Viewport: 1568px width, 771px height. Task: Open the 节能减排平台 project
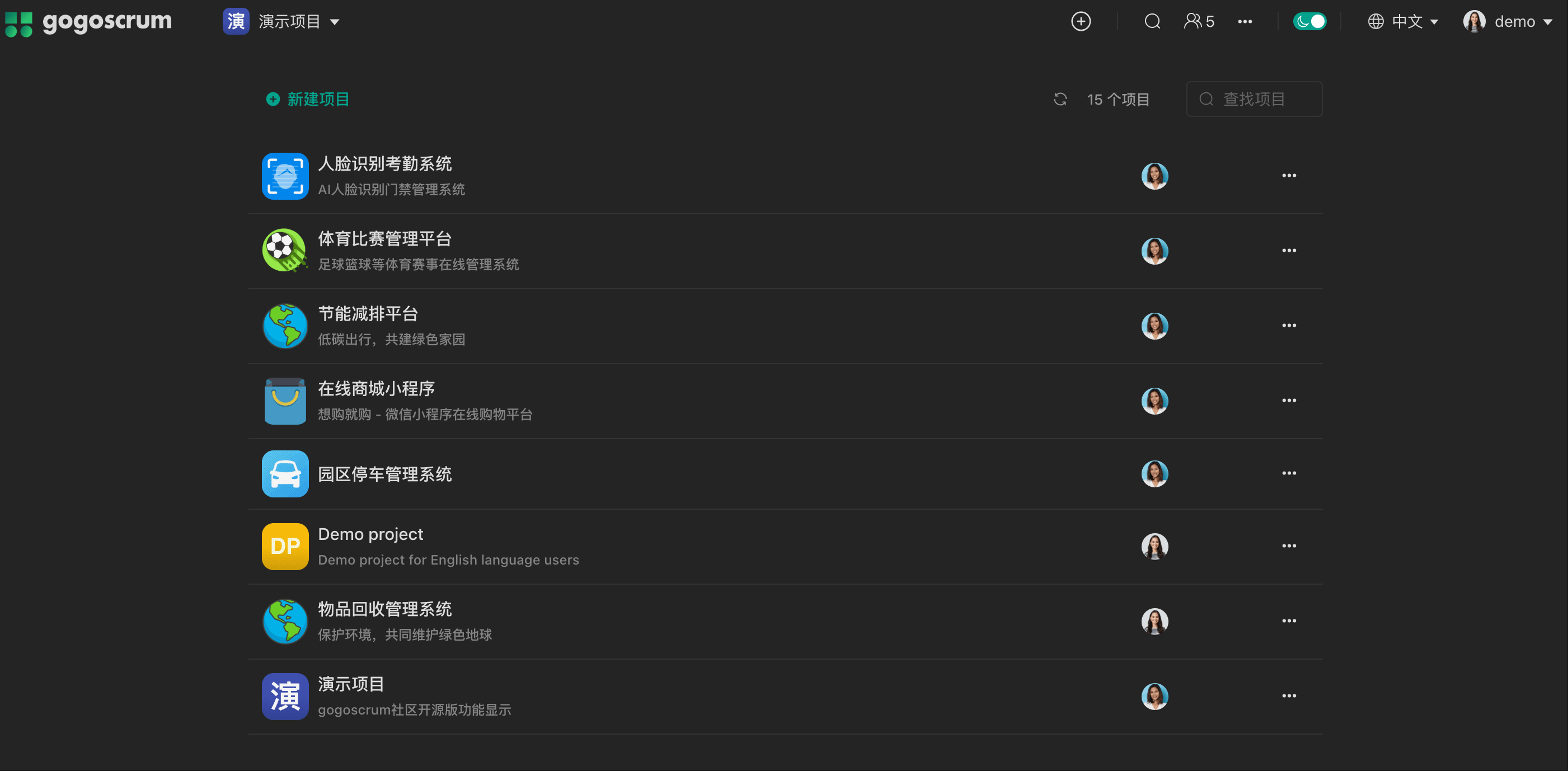click(368, 314)
